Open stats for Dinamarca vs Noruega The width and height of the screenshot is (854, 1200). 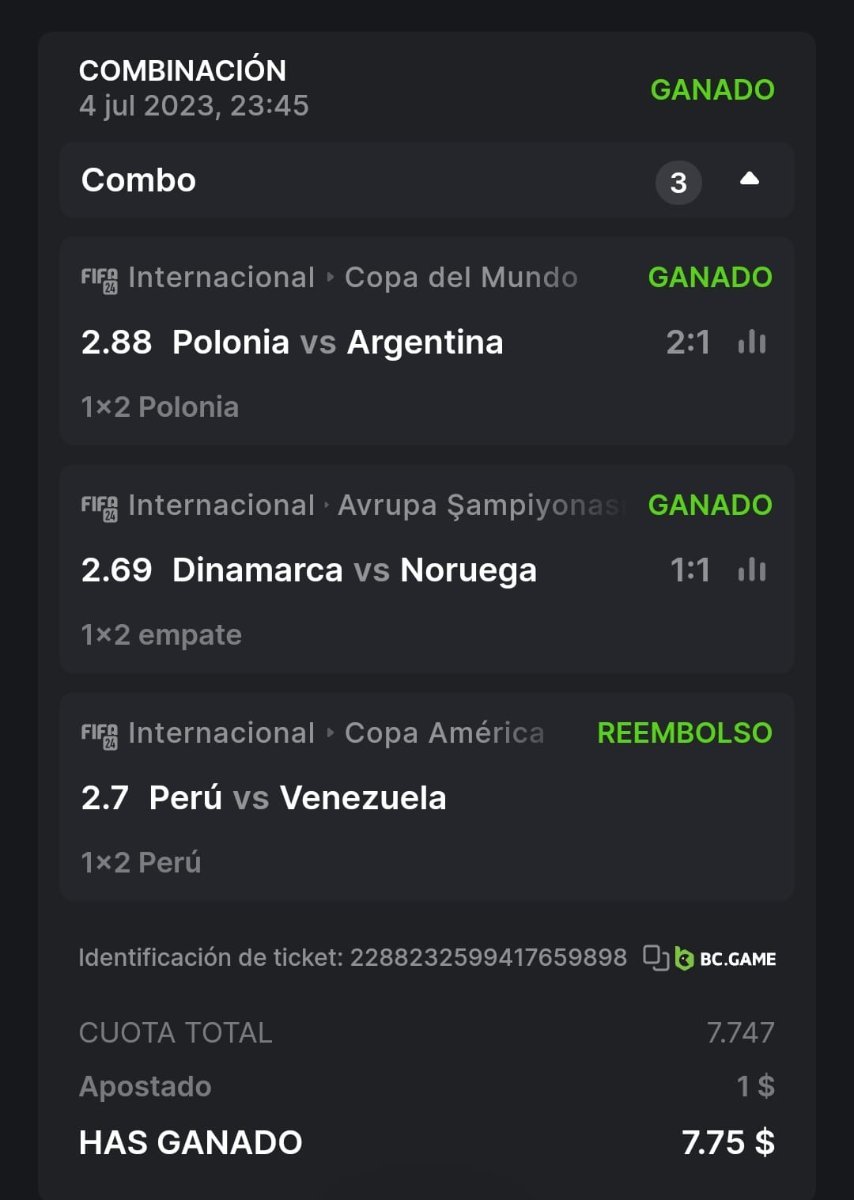[751, 571]
